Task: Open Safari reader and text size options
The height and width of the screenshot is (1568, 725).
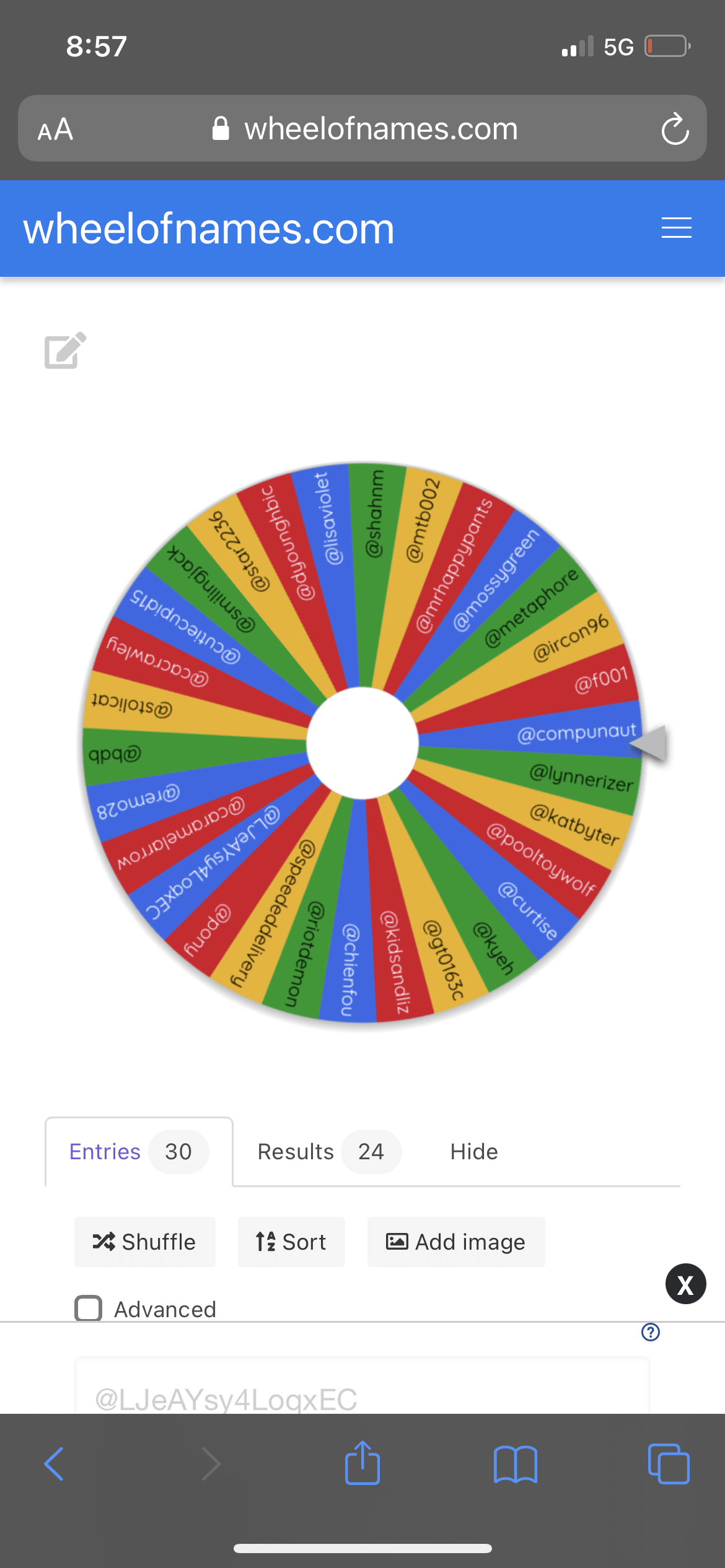Action: (56, 130)
